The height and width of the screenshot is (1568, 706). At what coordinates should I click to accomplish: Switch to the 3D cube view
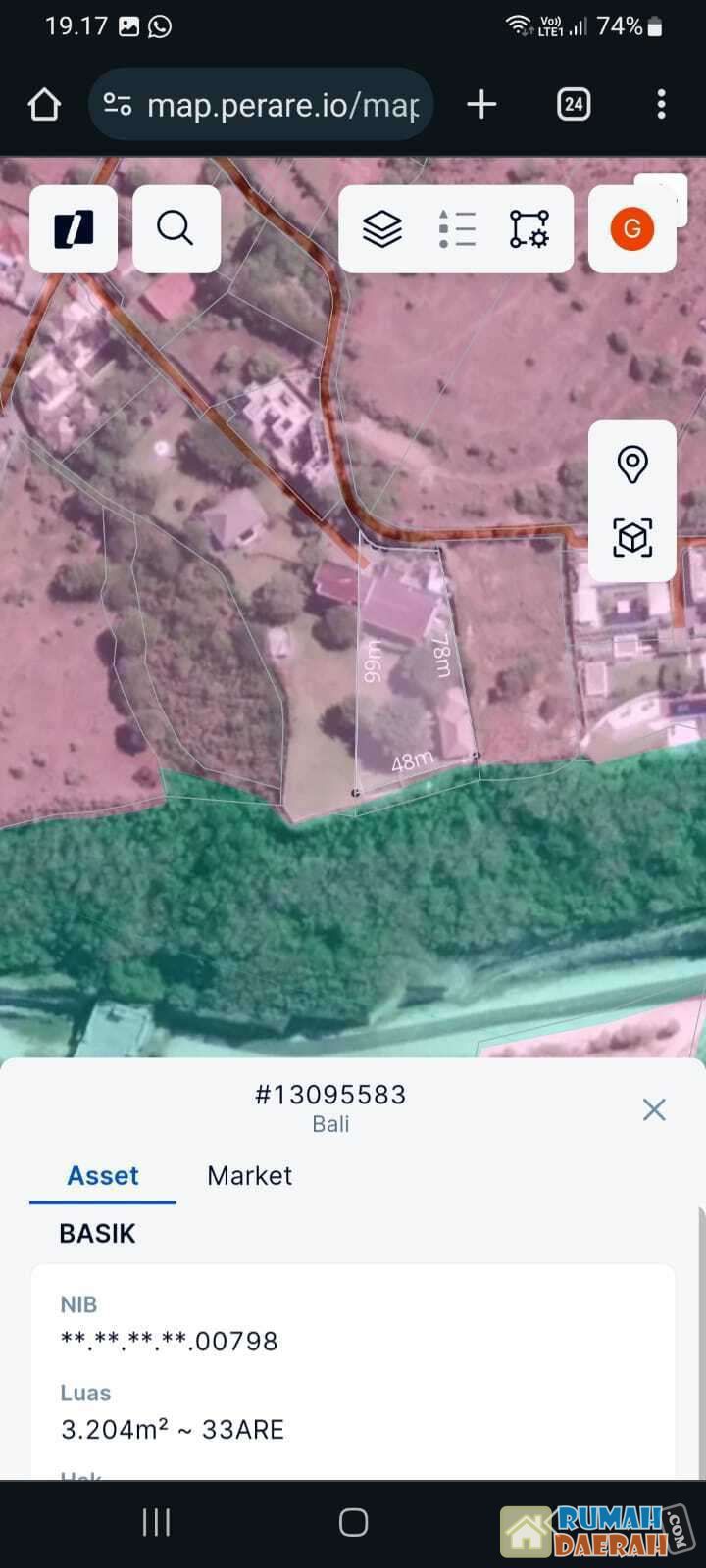pos(632,538)
